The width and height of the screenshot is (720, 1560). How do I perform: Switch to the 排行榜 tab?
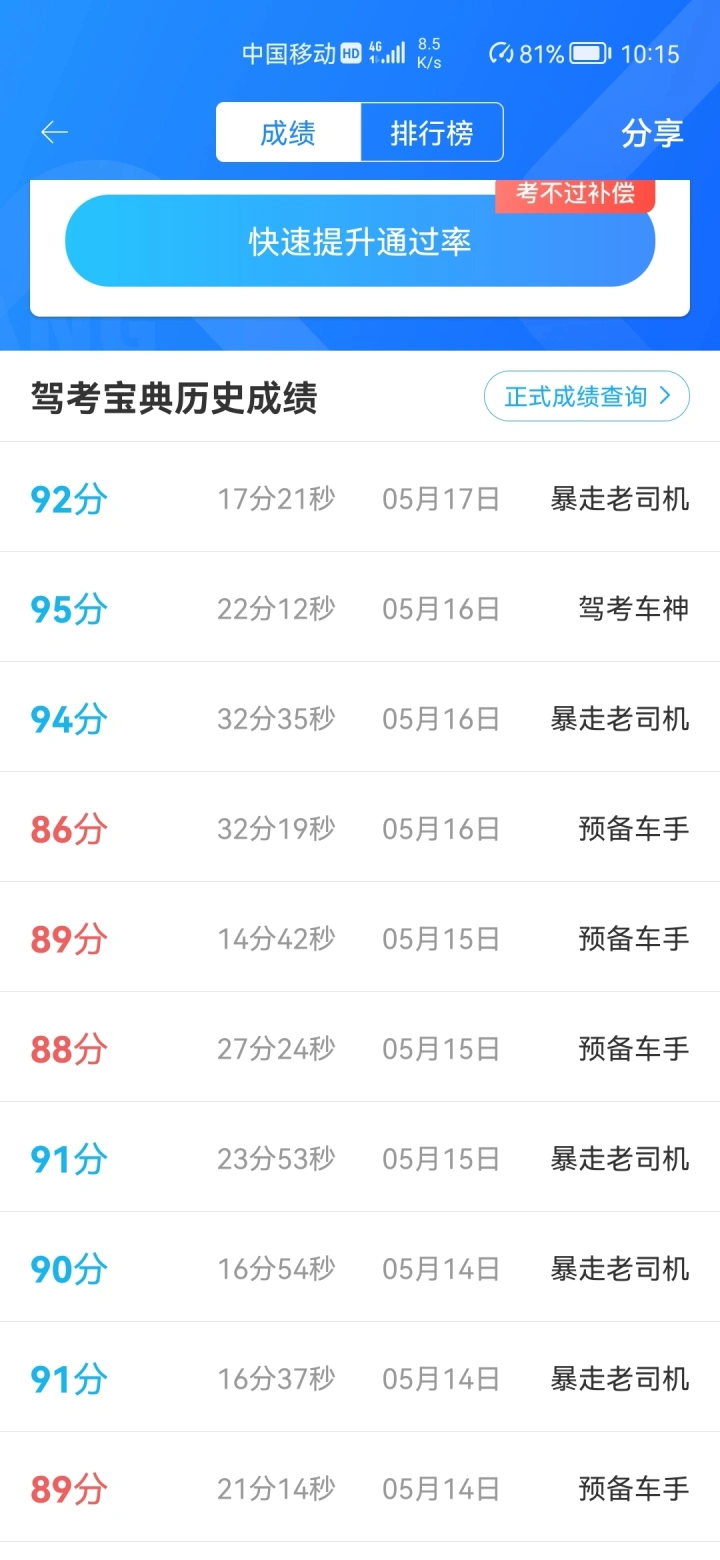(431, 132)
